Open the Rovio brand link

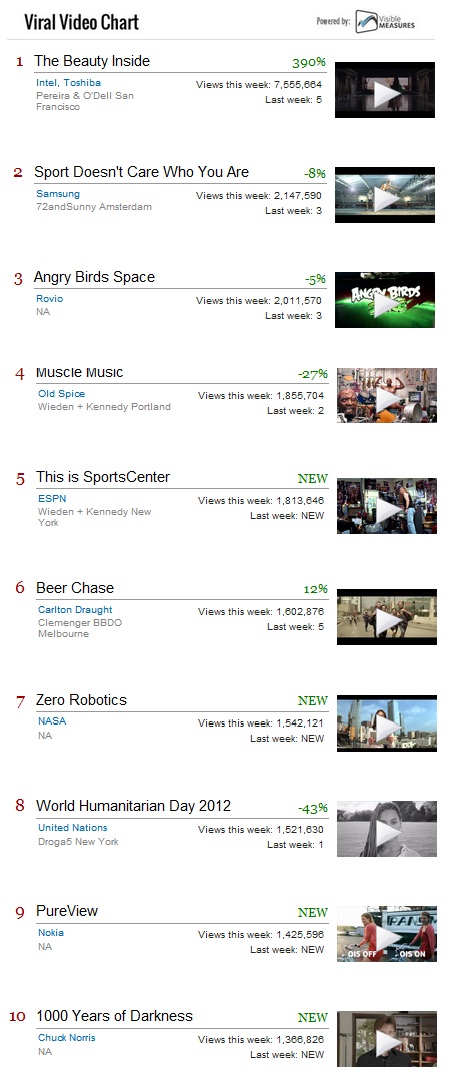point(50,299)
